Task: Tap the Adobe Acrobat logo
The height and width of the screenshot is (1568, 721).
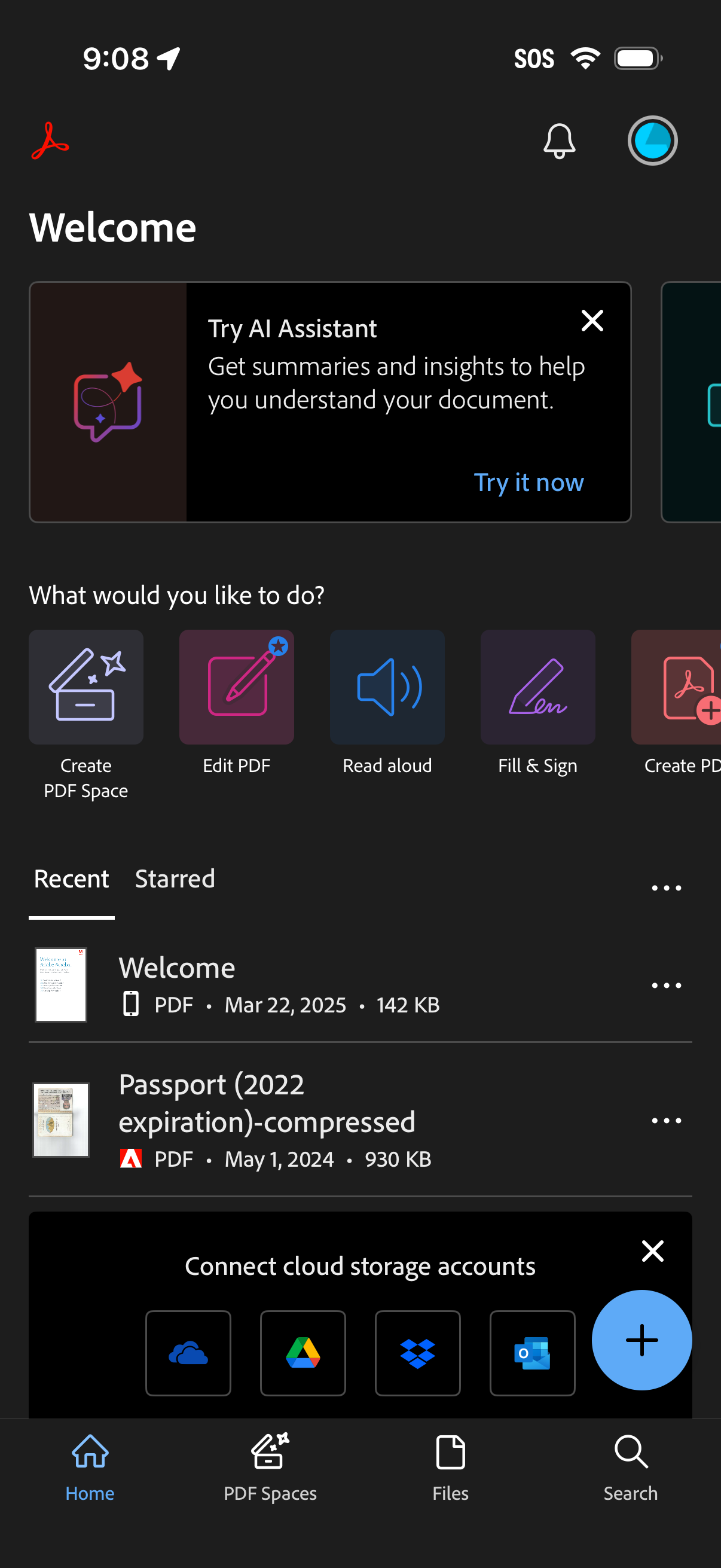Action: tap(50, 141)
